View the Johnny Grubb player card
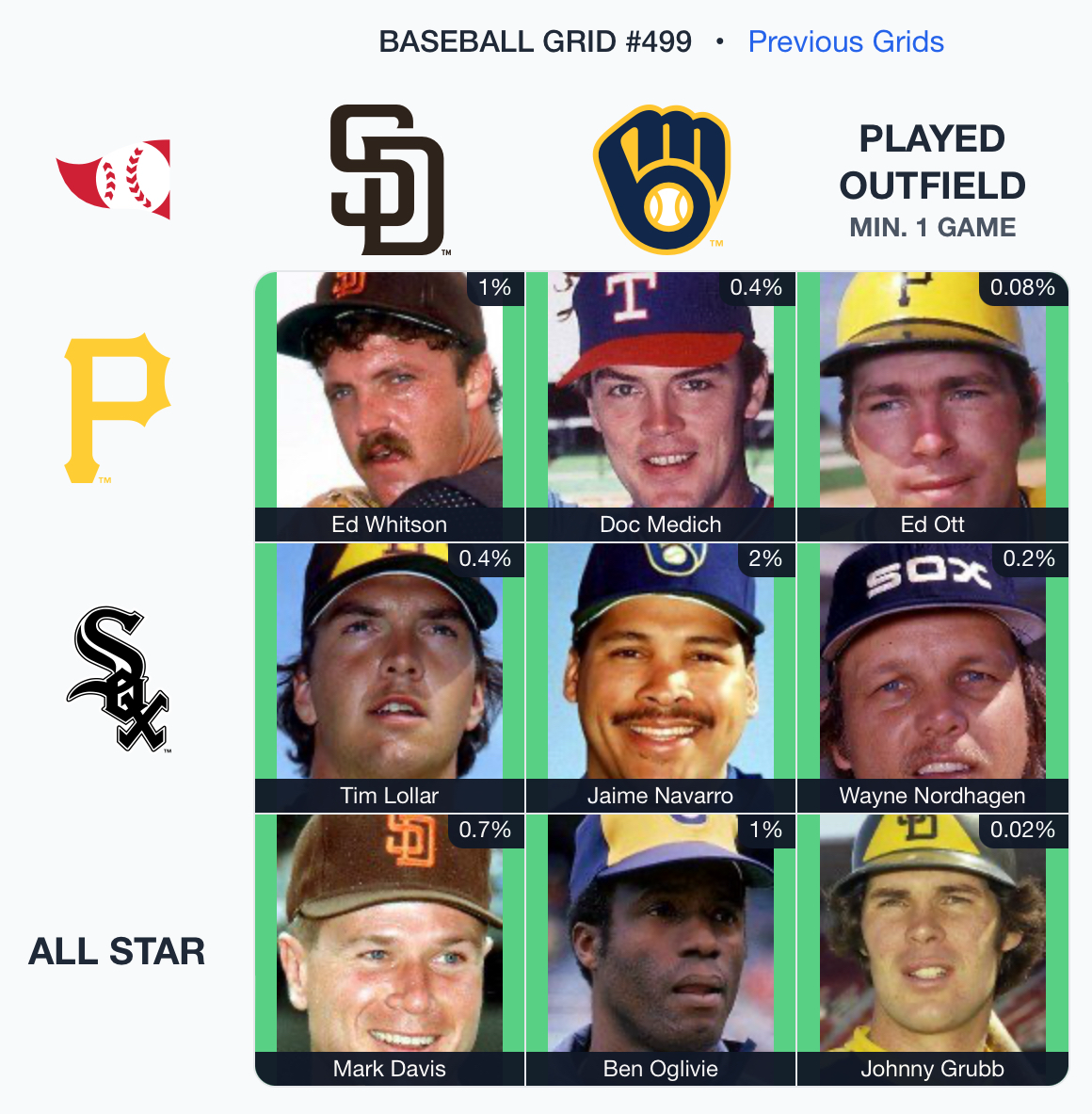Image resolution: width=1092 pixels, height=1114 pixels. click(x=932, y=948)
